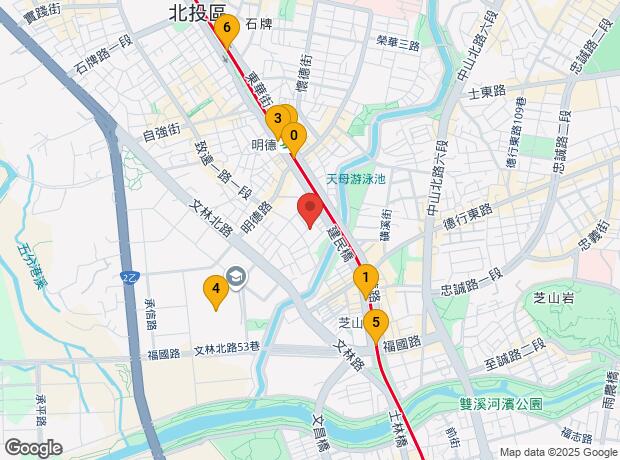Select the map marker numbered 6

(227, 29)
